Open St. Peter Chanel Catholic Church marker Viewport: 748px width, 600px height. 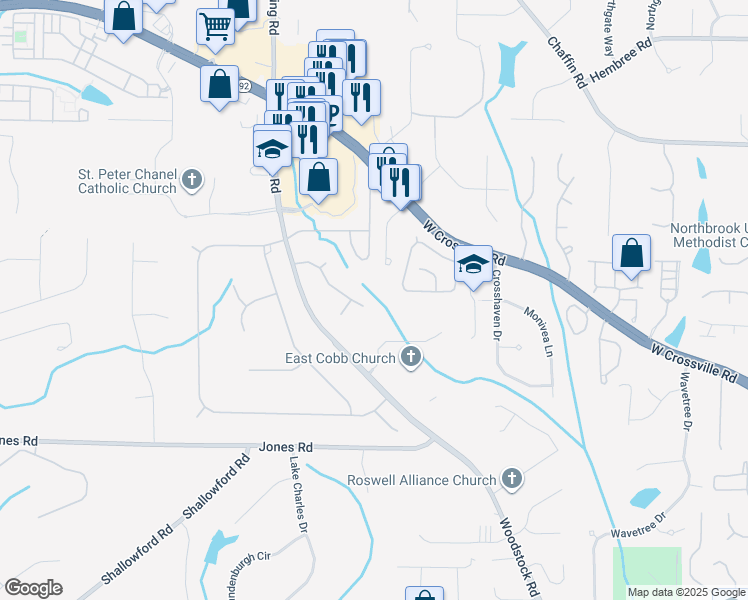click(x=192, y=181)
